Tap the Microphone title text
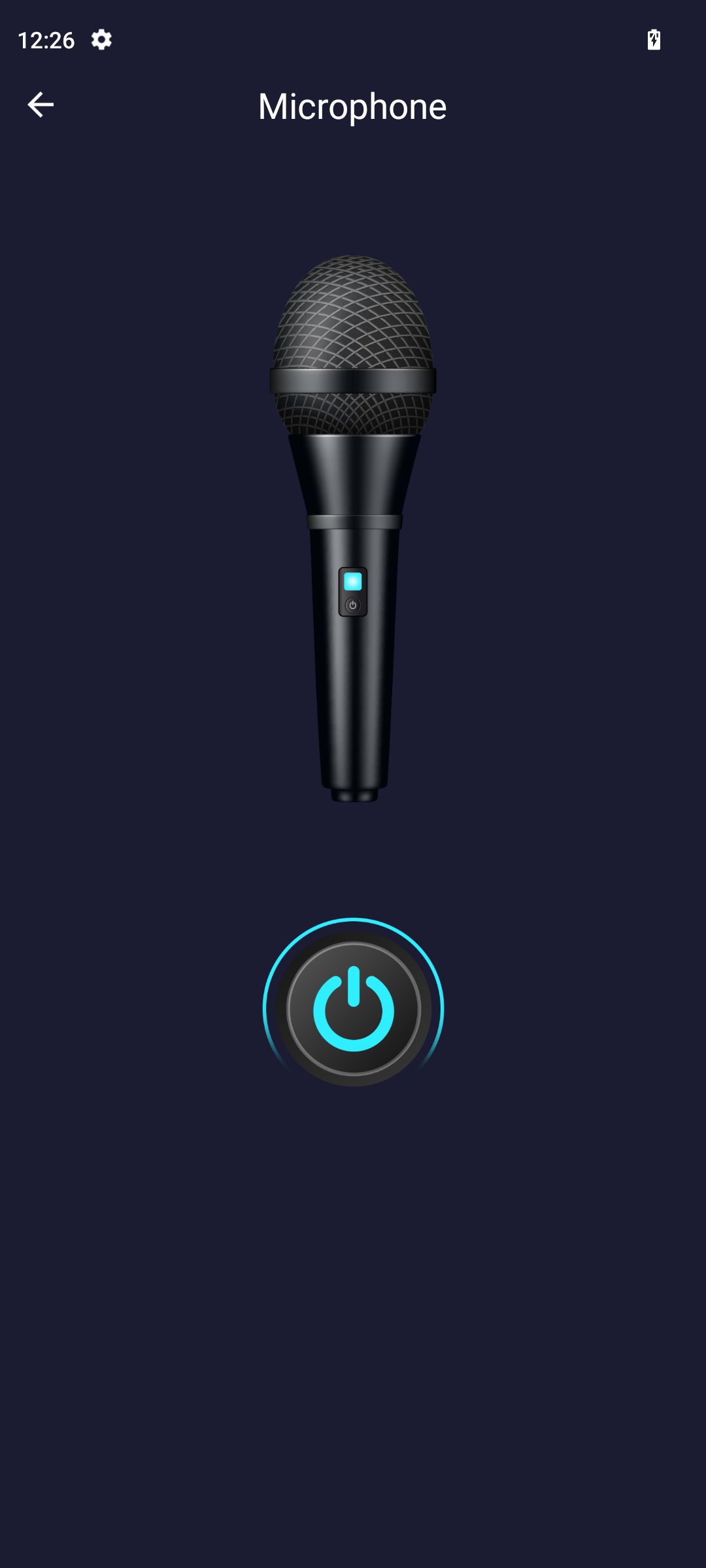The height and width of the screenshot is (1568, 706). [x=352, y=106]
